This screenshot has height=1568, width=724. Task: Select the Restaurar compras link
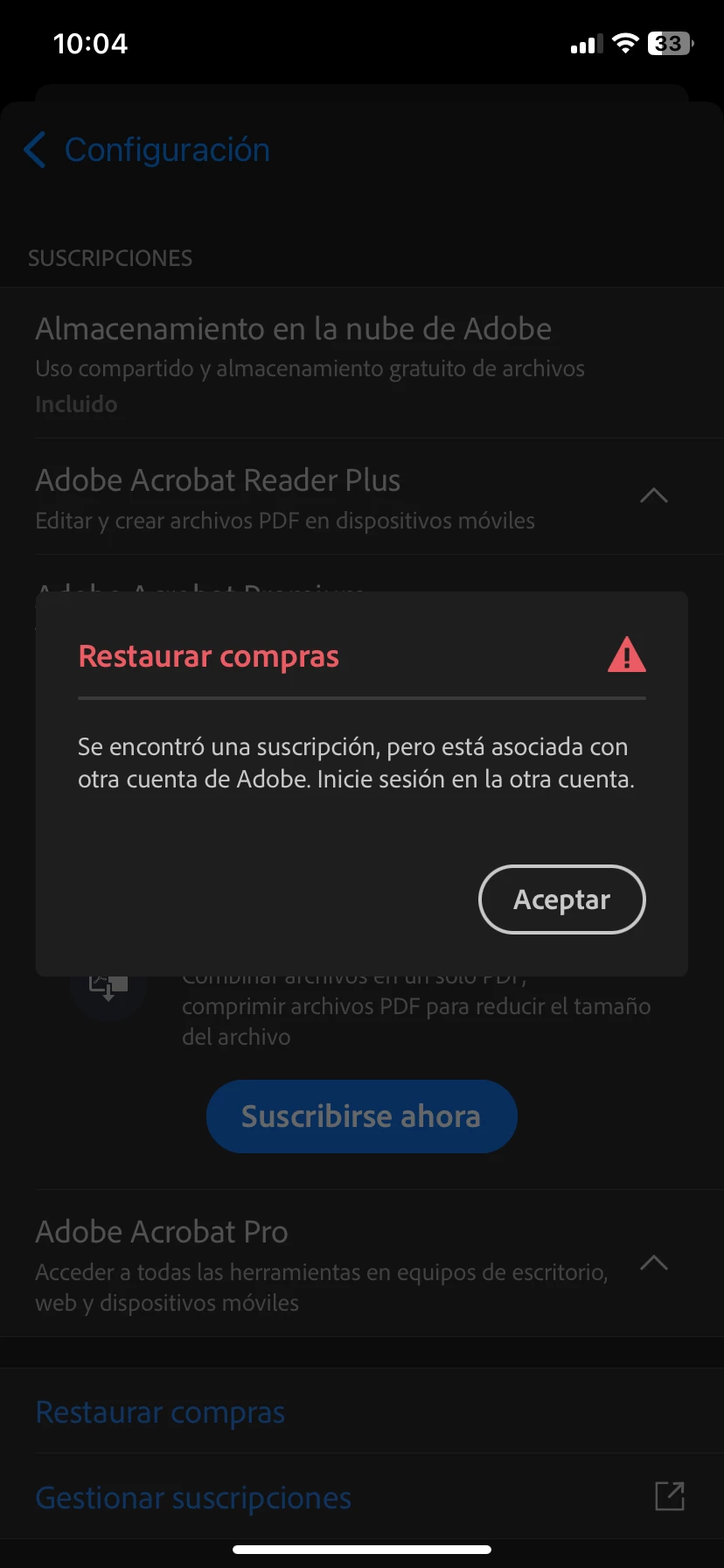tap(160, 1412)
